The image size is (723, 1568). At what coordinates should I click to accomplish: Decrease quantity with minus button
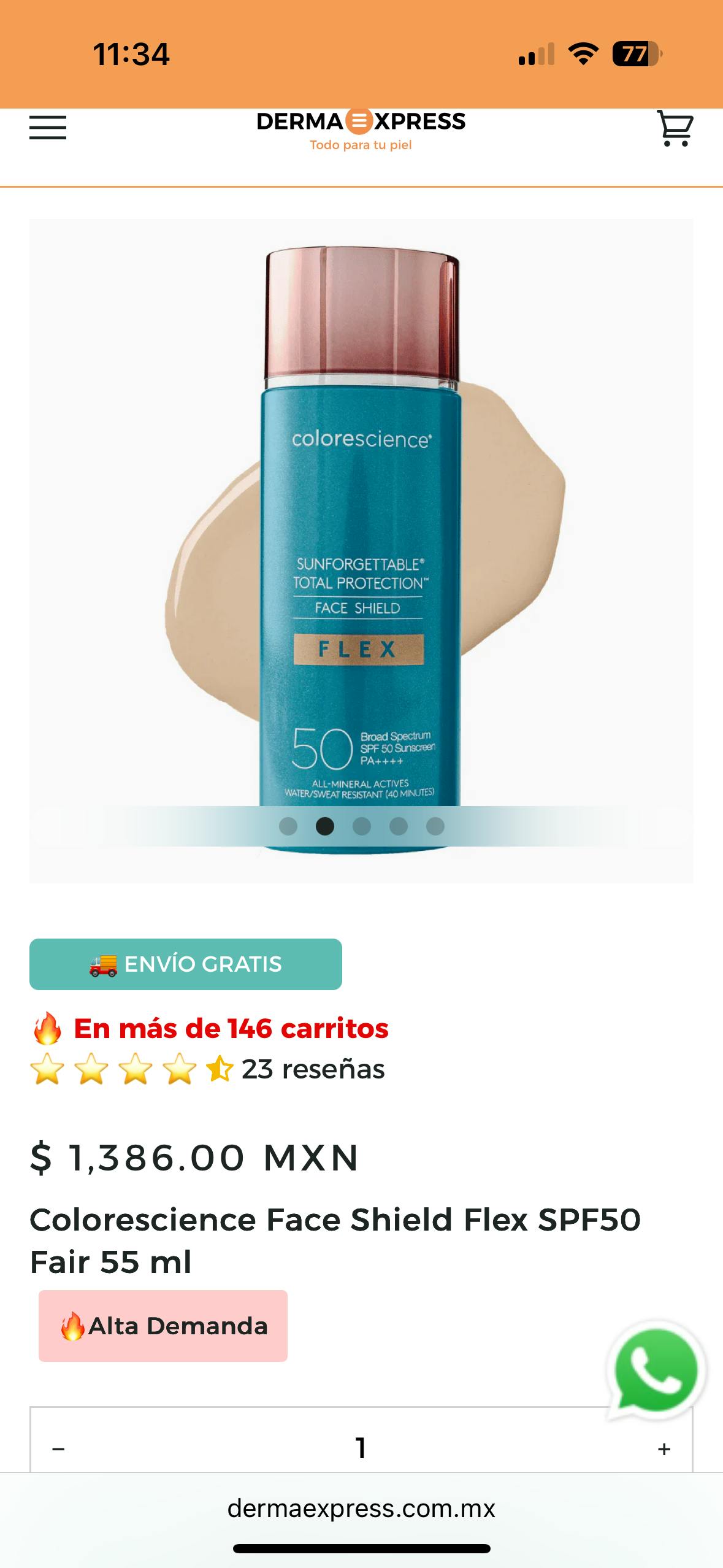pyautogui.click(x=58, y=1448)
